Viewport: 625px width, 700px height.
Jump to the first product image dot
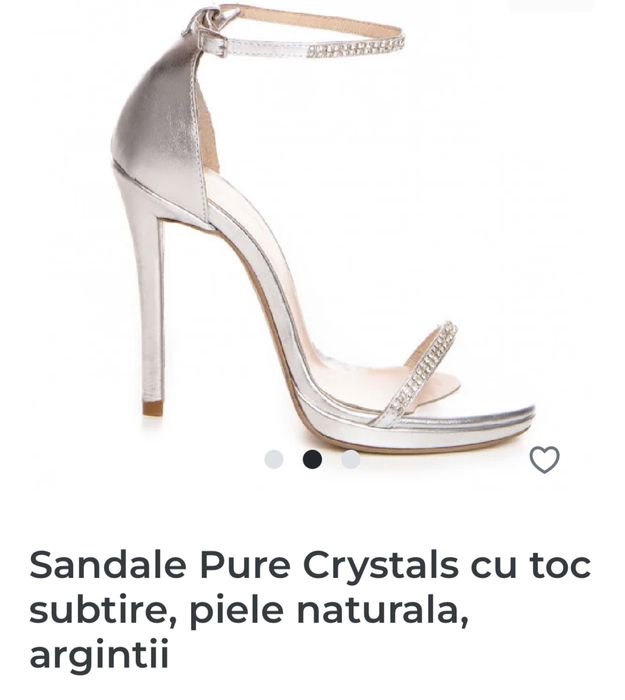point(274,459)
